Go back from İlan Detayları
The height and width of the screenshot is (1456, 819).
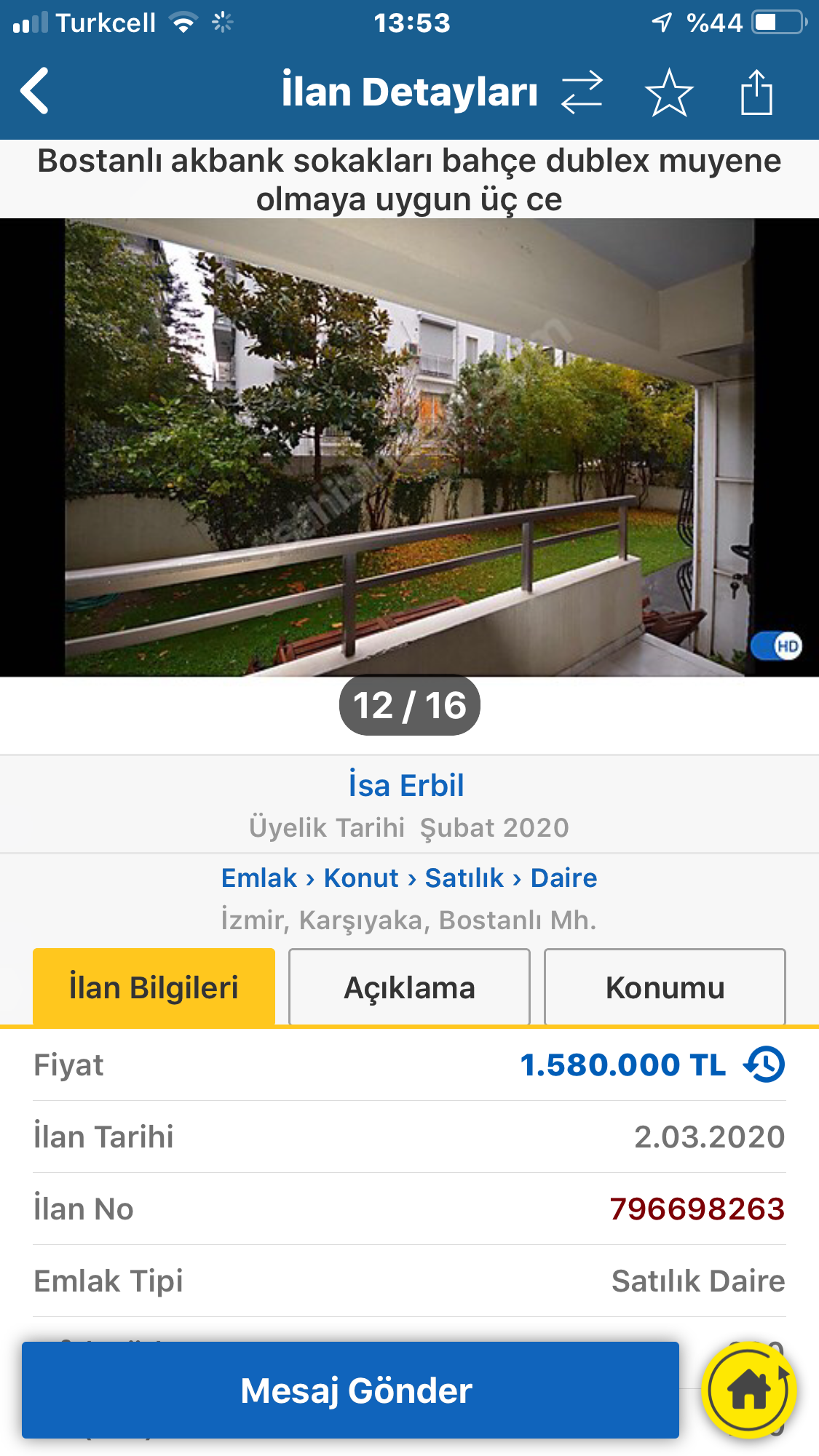[x=35, y=91]
